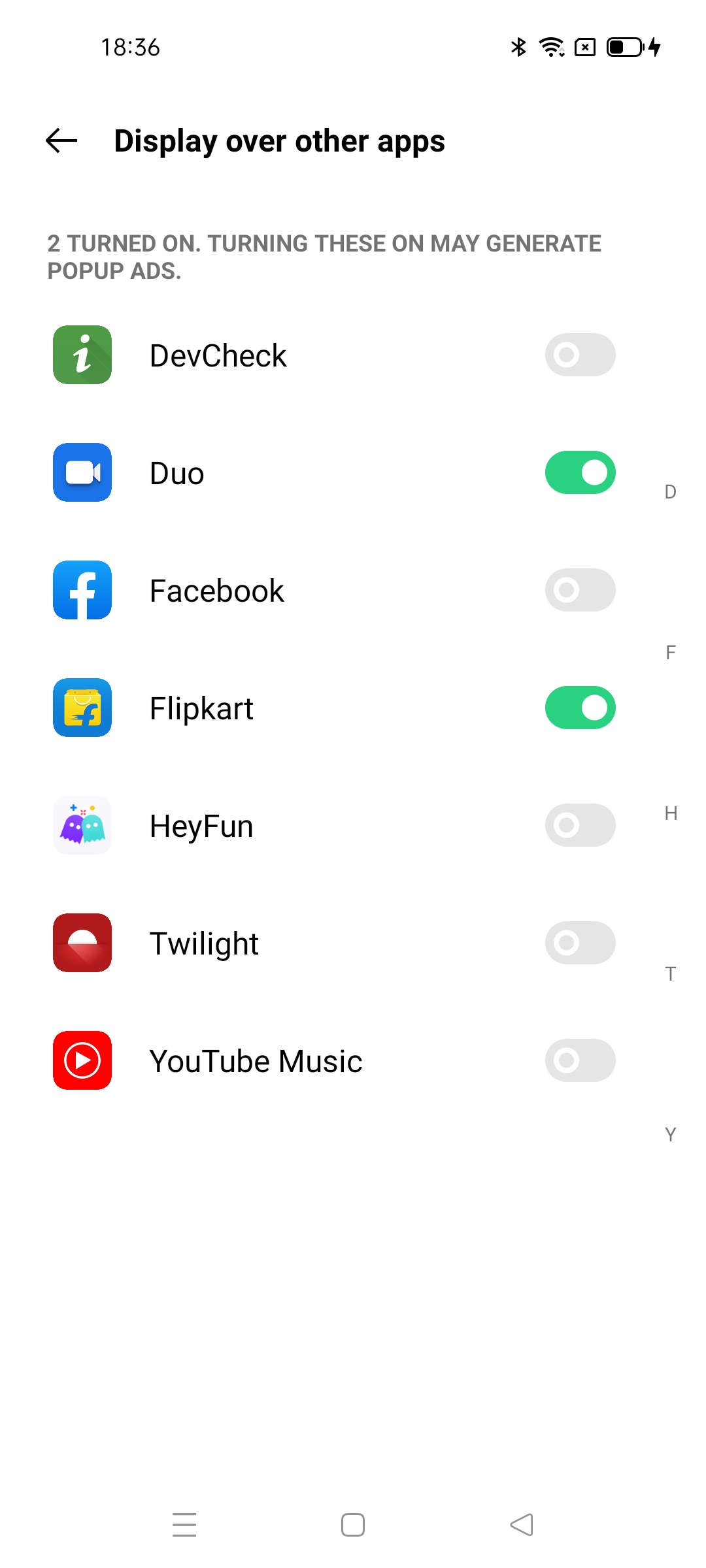Tap the back arrow
Image resolution: width=706 pixels, height=1568 pixels.
(61, 140)
